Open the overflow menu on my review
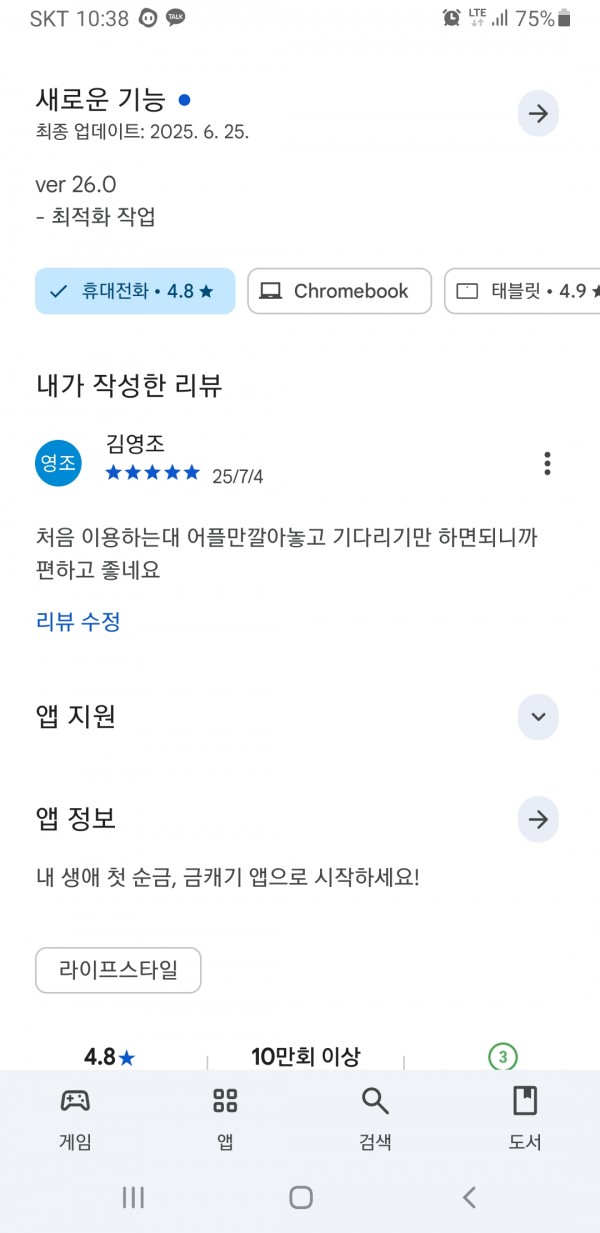600x1233 pixels. [547, 463]
